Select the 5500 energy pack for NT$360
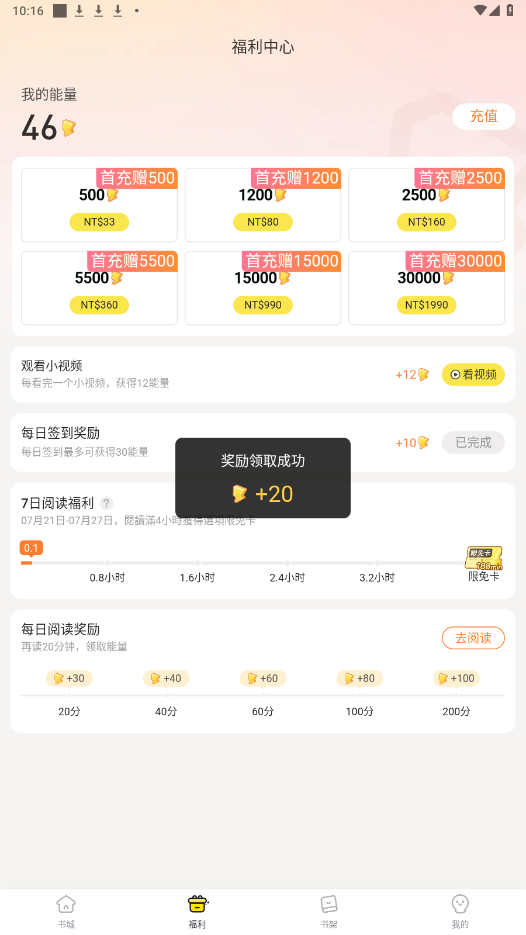526x935 pixels. tap(99, 288)
